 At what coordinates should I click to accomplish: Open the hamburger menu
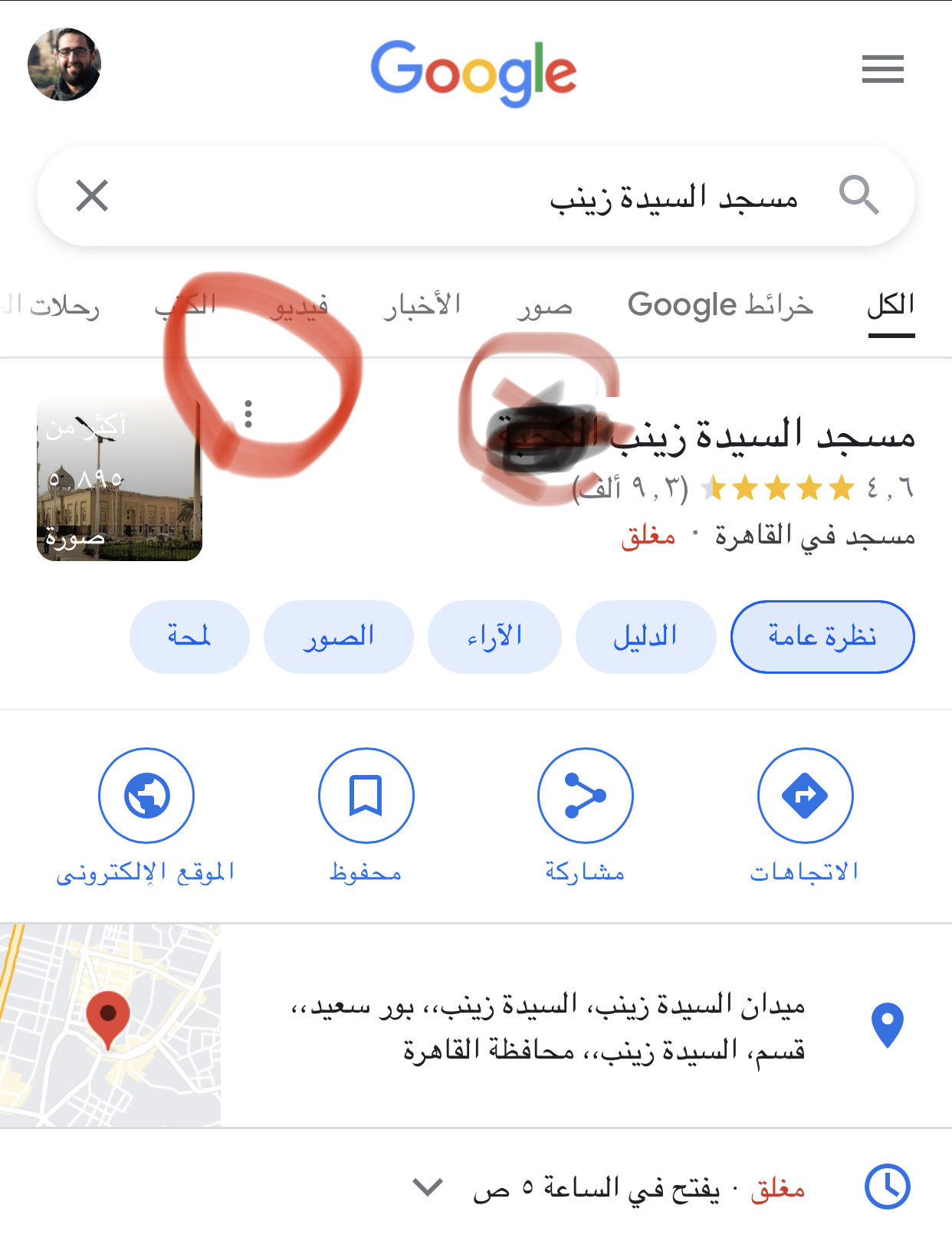(882, 69)
